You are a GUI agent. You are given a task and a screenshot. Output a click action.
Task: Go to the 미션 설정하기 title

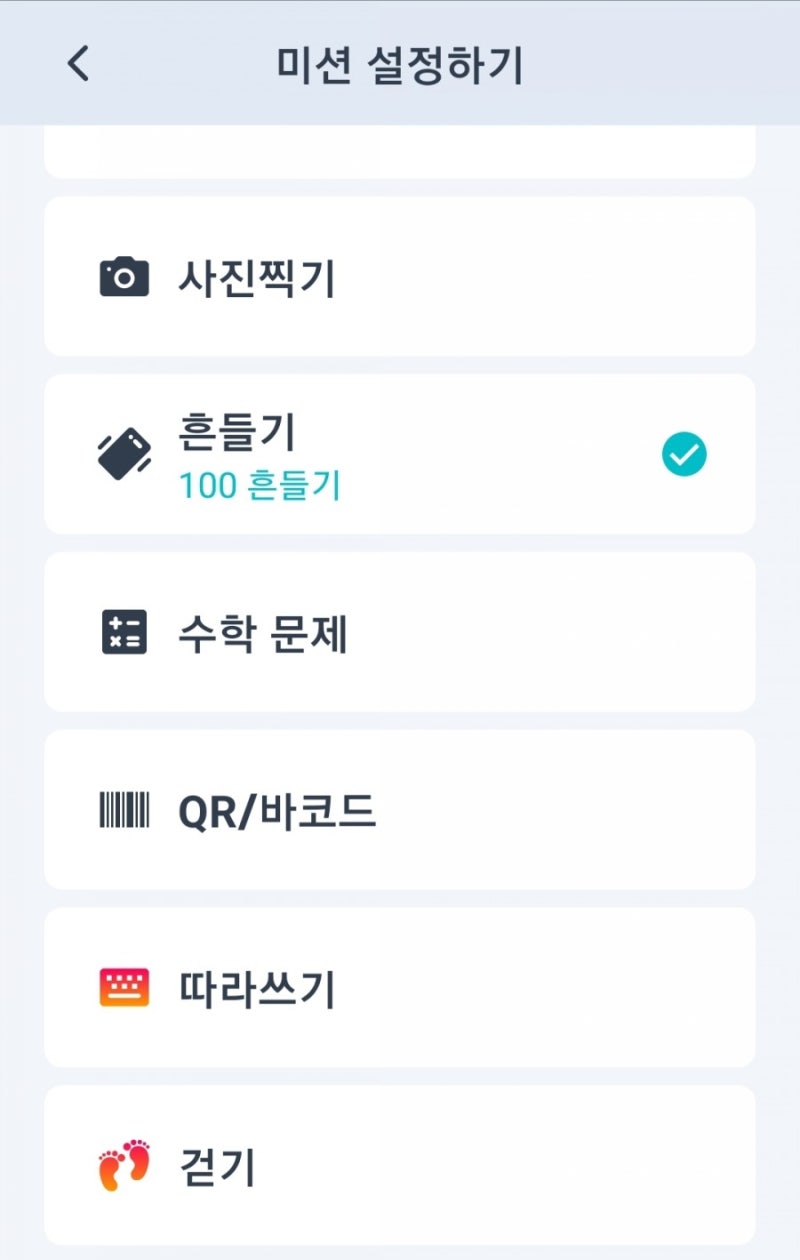400,62
